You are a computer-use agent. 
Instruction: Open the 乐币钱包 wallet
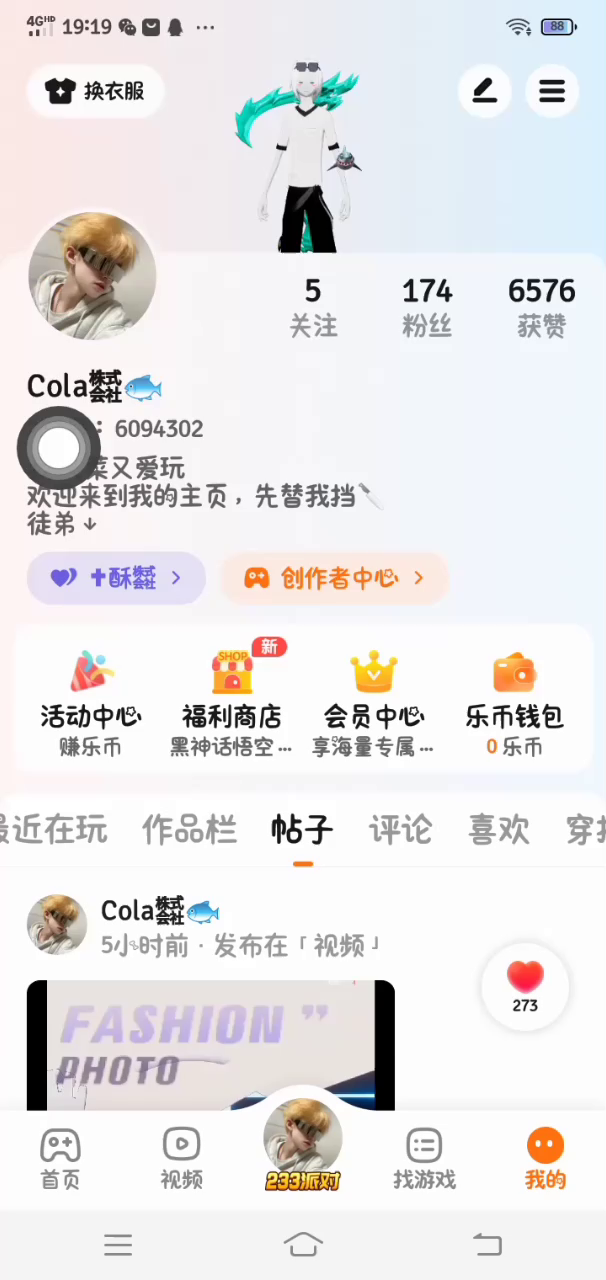[514, 702]
